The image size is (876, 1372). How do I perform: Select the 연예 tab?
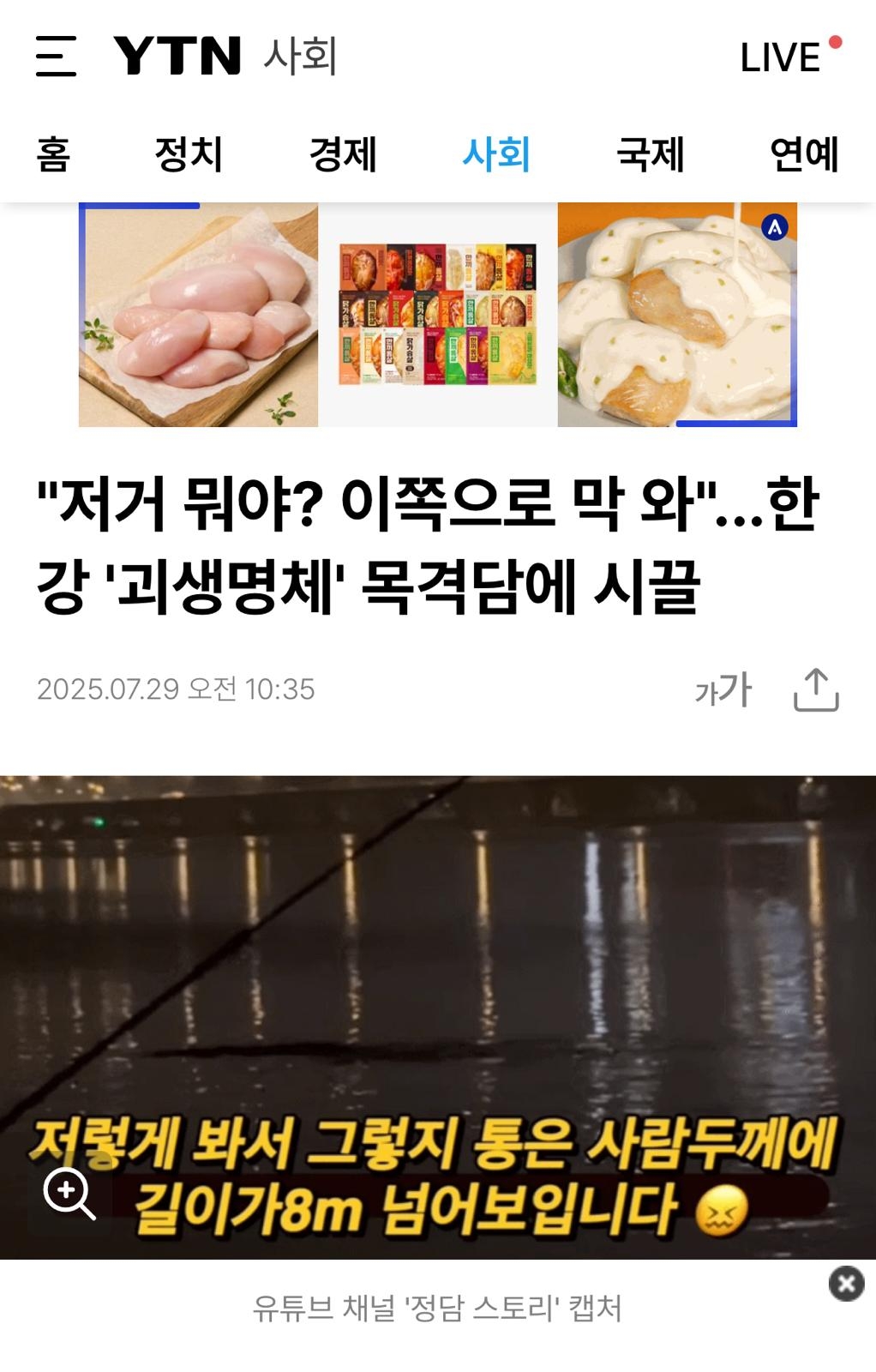tap(804, 155)
